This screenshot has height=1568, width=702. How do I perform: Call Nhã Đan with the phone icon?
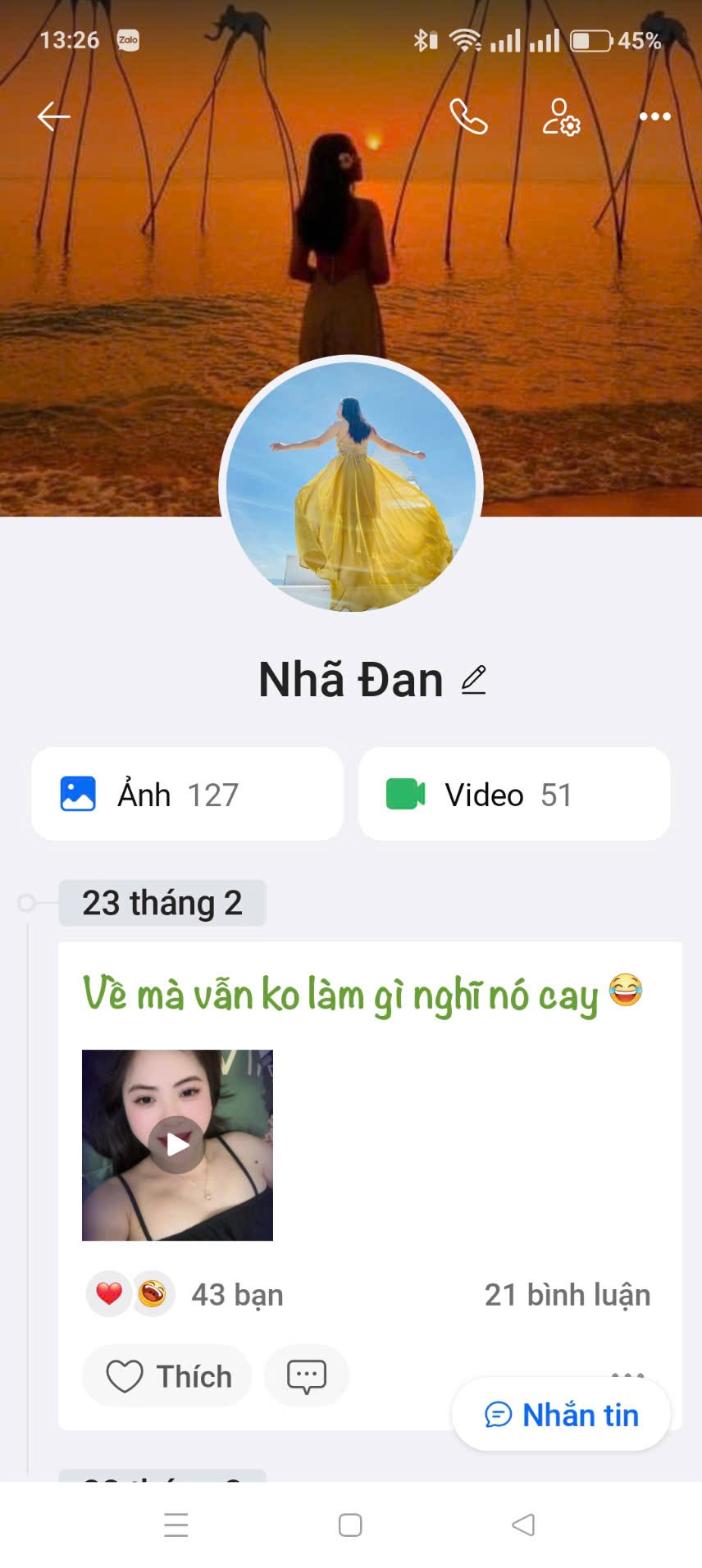[x=468, y=116]
